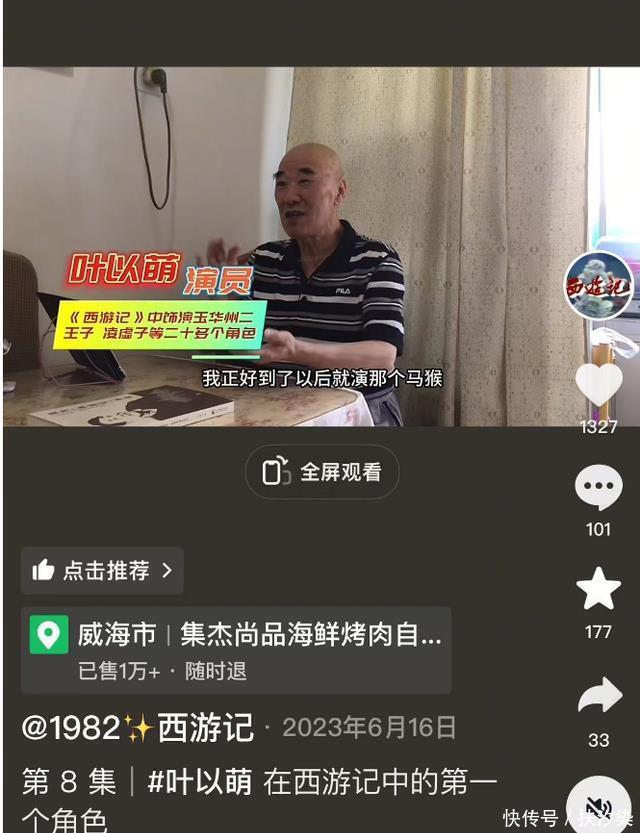The image size is (640, 833).
Task: Open the @1982西游记 author profile
Action: (137, 727)
